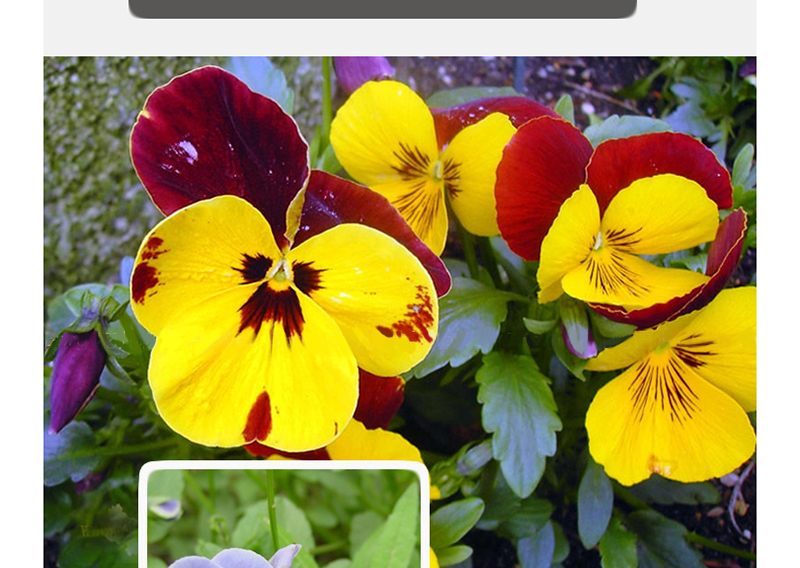Open the white-framed purple flower thumbnail
Image resolution: width=800 pixels, height=568 pixels.
click(284, 518)
